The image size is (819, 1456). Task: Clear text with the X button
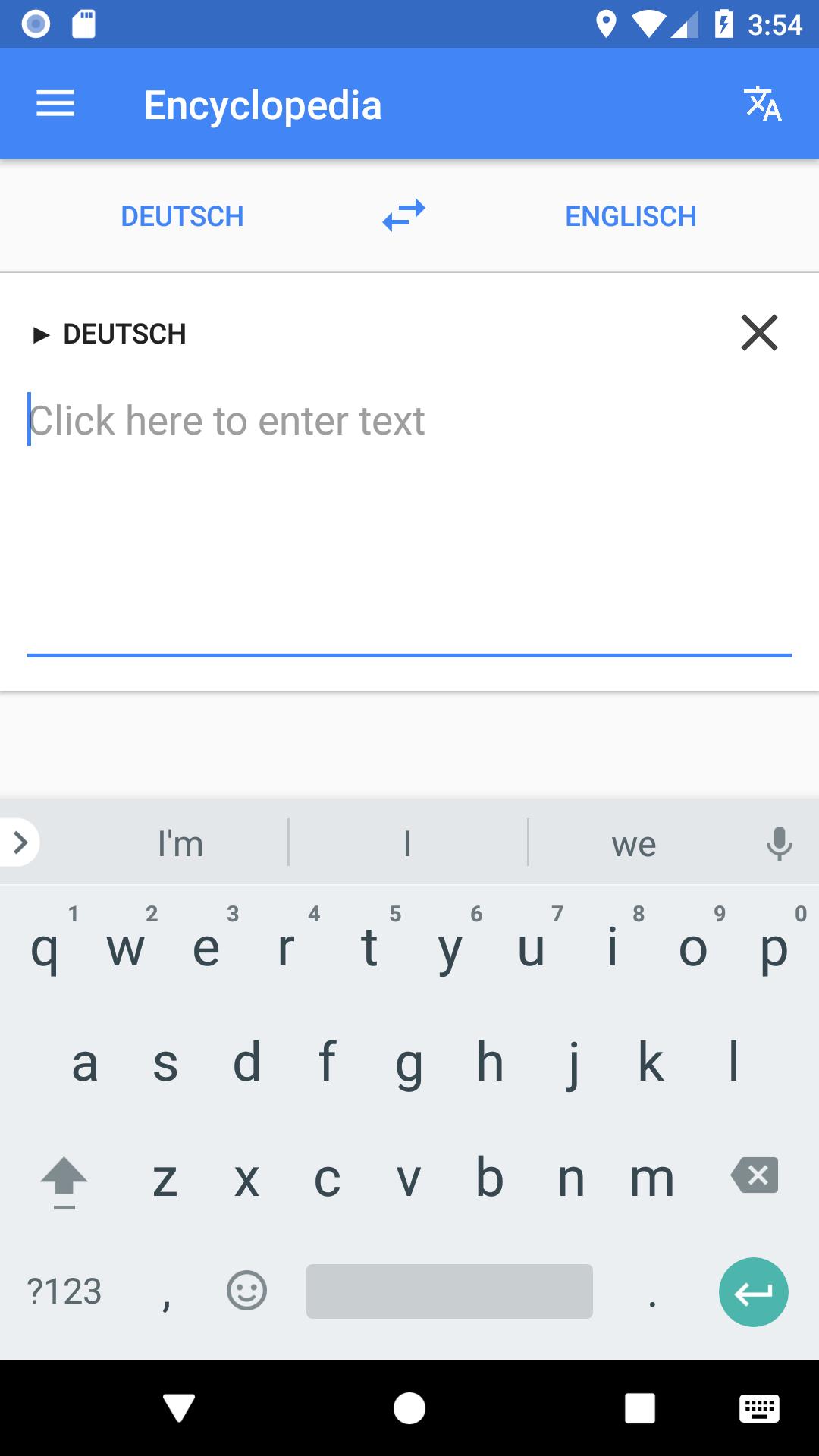759,333
